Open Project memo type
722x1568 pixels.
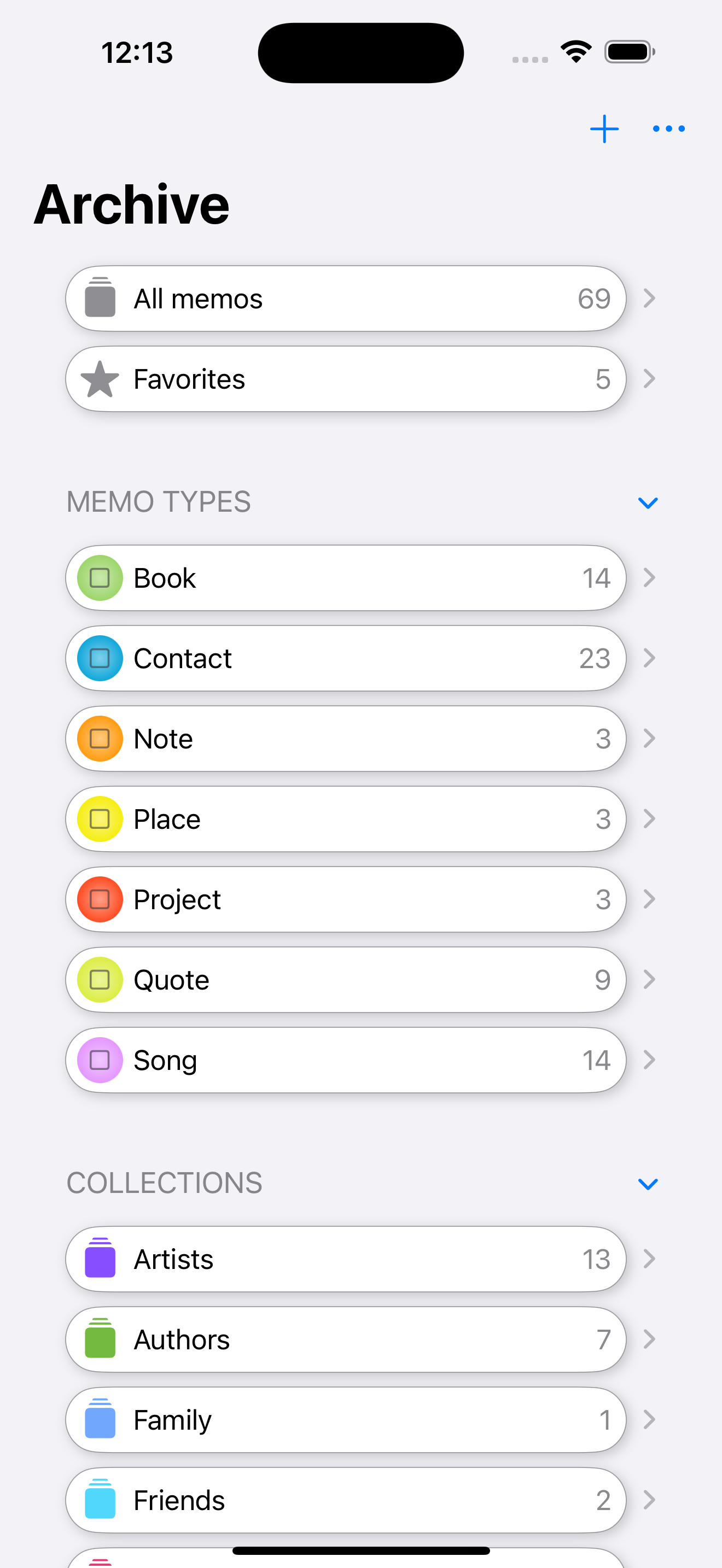click(346, 900)
